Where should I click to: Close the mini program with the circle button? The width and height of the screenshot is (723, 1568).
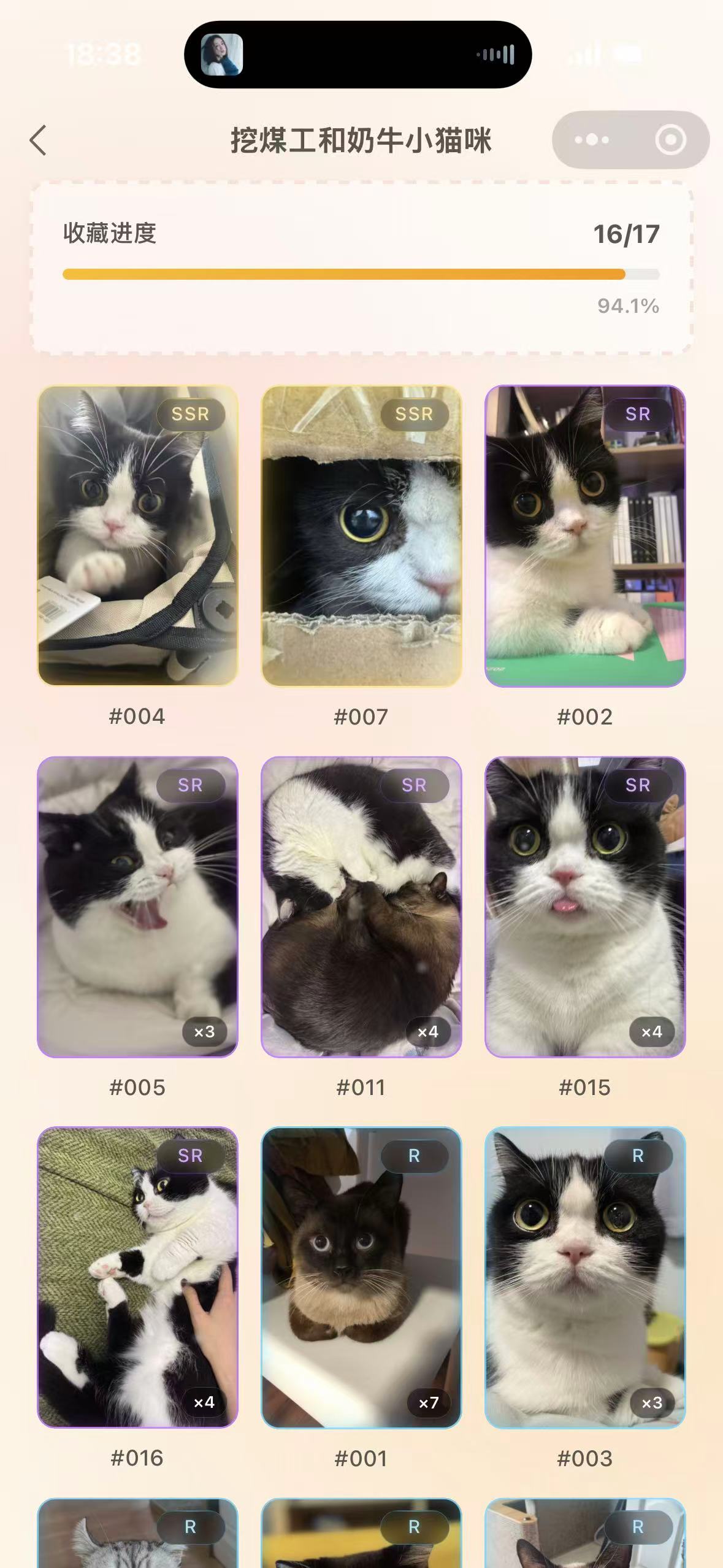670,140
